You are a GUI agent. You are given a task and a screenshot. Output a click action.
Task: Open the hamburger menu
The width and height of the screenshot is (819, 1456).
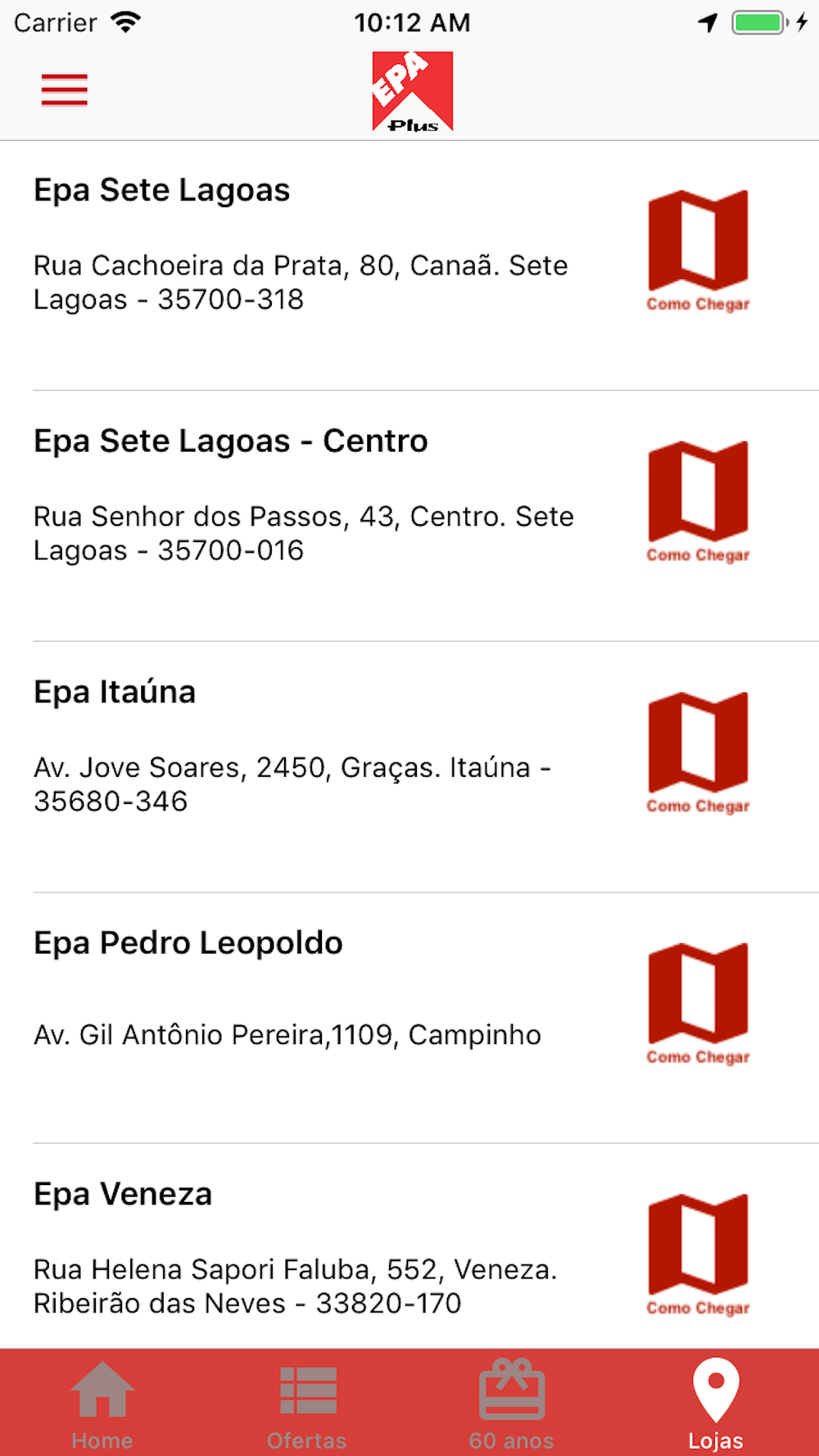(x=65, y=90)
